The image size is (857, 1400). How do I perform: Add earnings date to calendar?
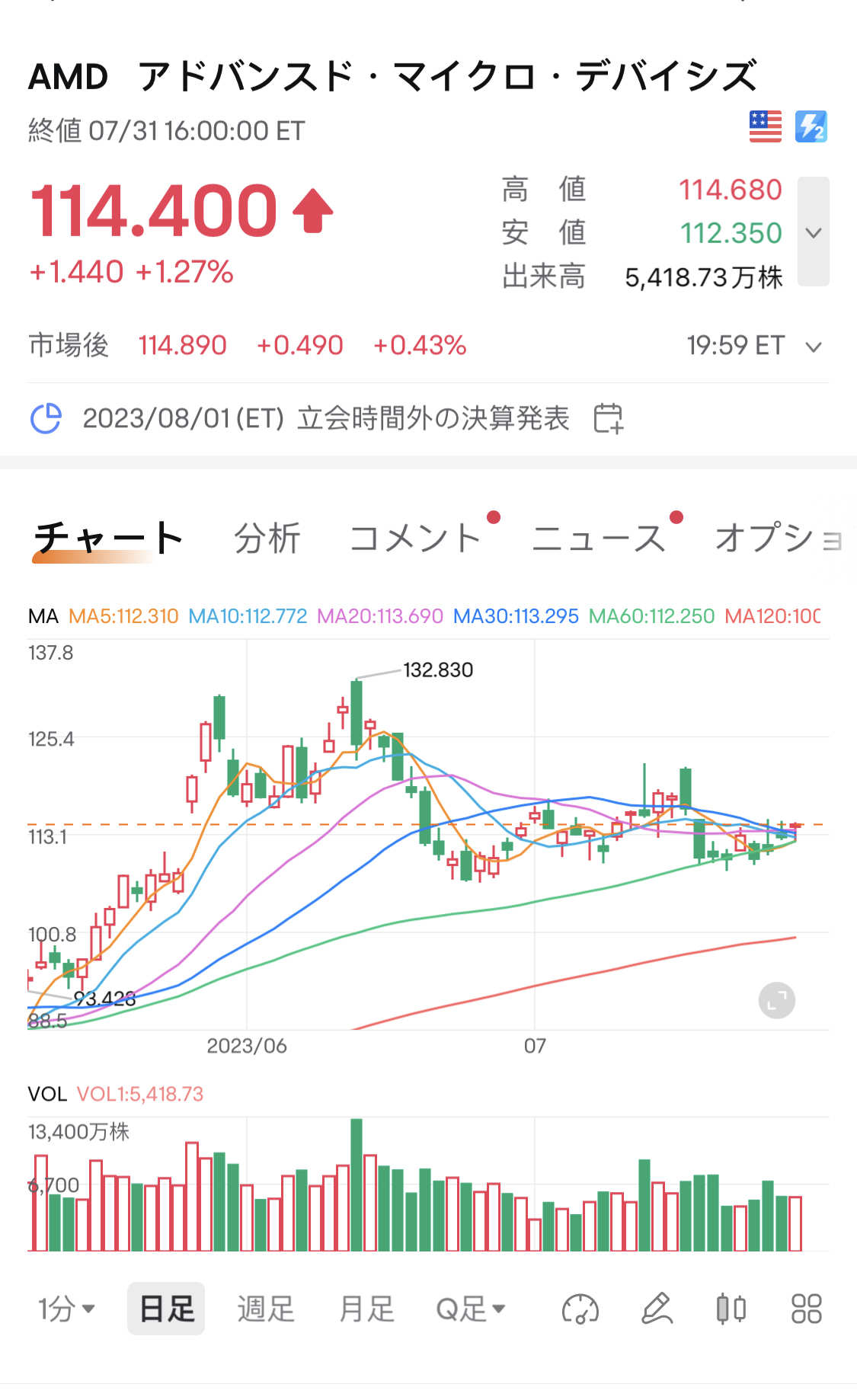[608, 418]
